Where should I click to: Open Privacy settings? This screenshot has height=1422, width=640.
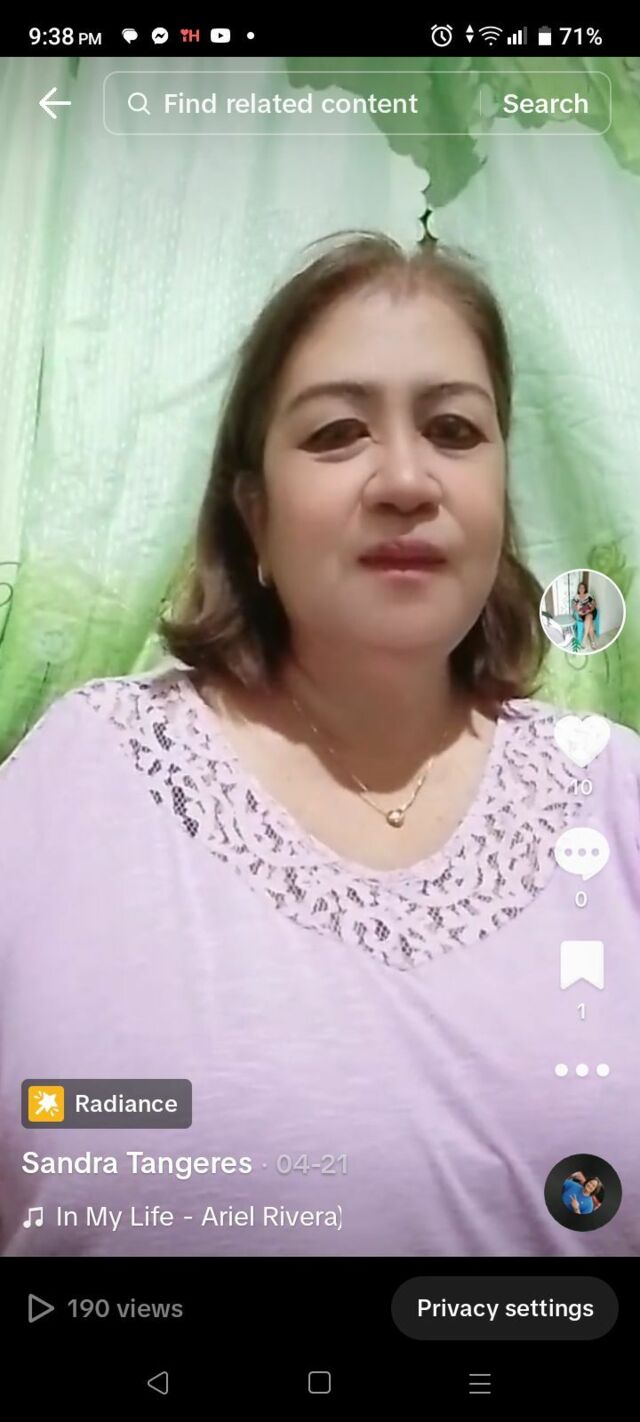click(505, 1308)
